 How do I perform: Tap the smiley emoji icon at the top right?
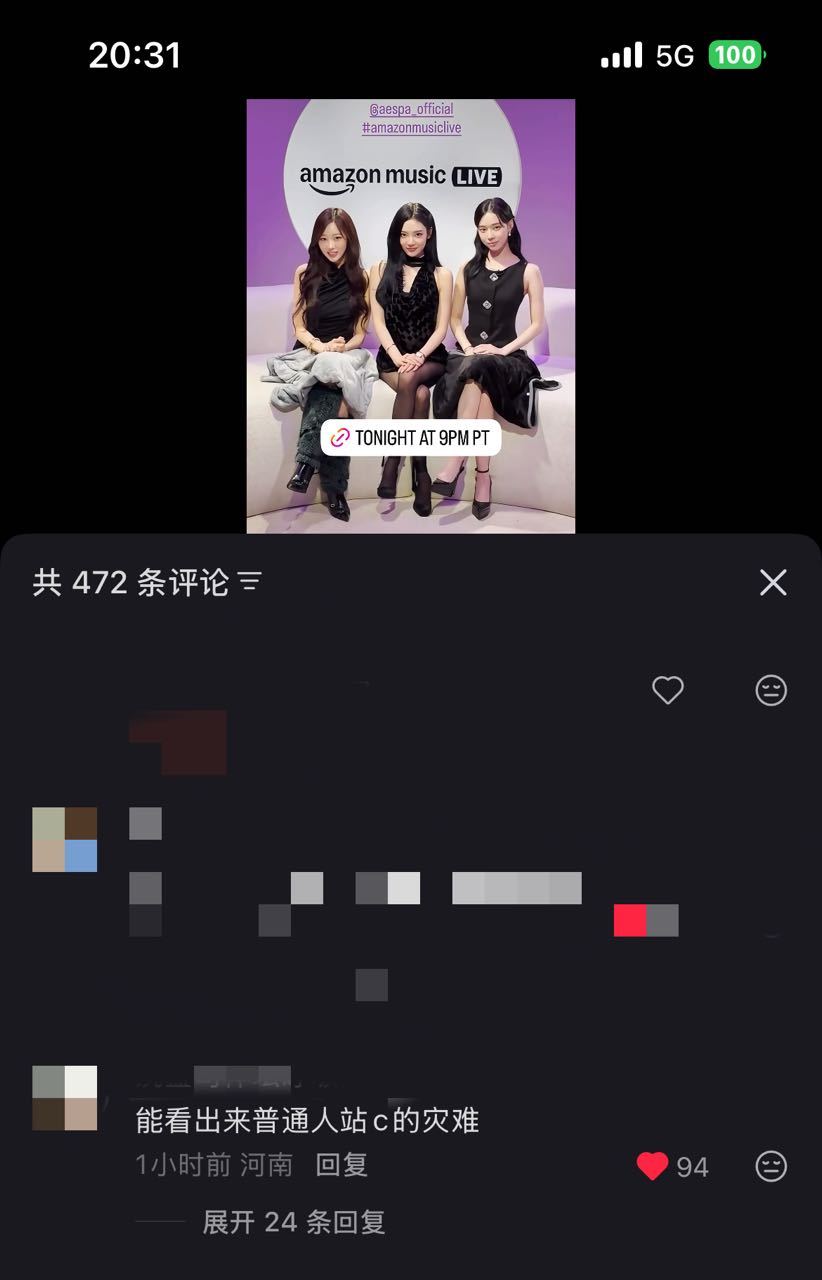point(771,690)
